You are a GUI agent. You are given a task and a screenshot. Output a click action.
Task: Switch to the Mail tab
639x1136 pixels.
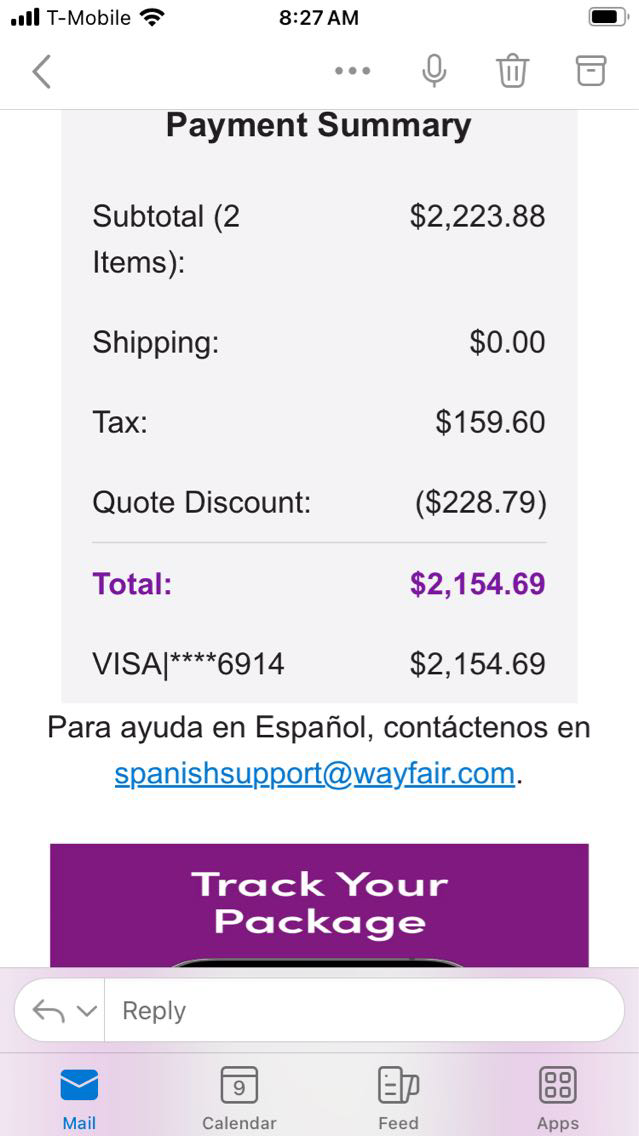(79, 1096)
